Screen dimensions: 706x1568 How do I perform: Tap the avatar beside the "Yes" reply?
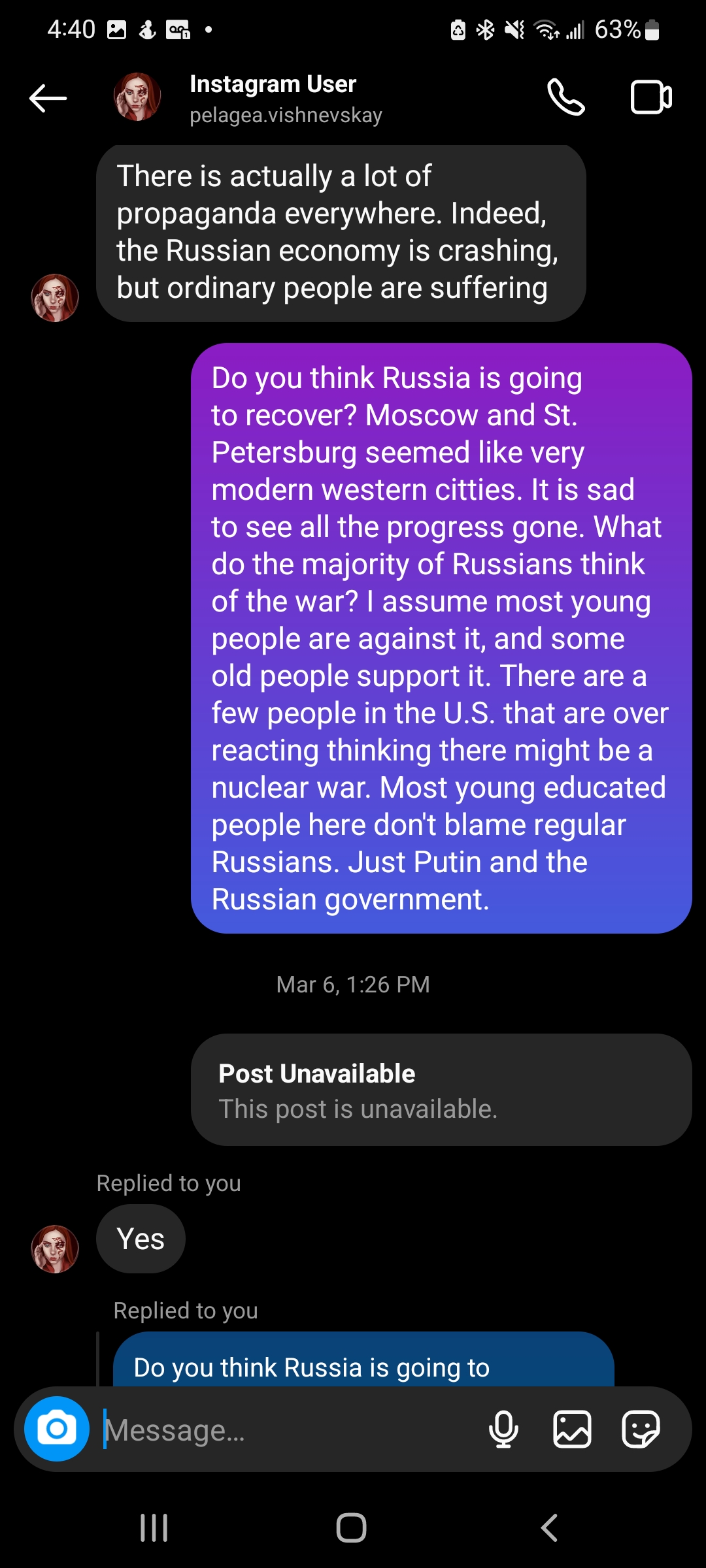click(x=55, y=1249)
